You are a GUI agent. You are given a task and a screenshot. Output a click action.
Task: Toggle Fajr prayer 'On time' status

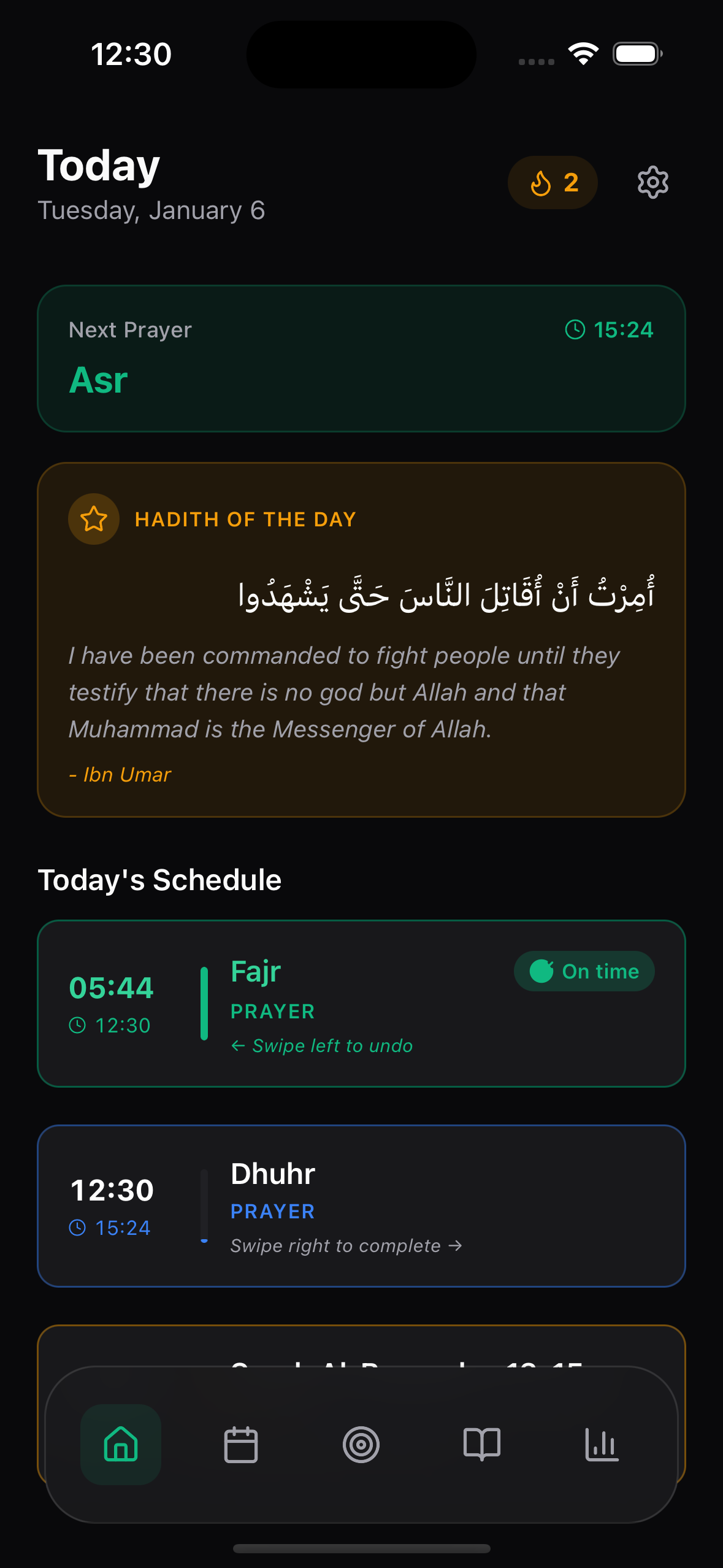583,970
